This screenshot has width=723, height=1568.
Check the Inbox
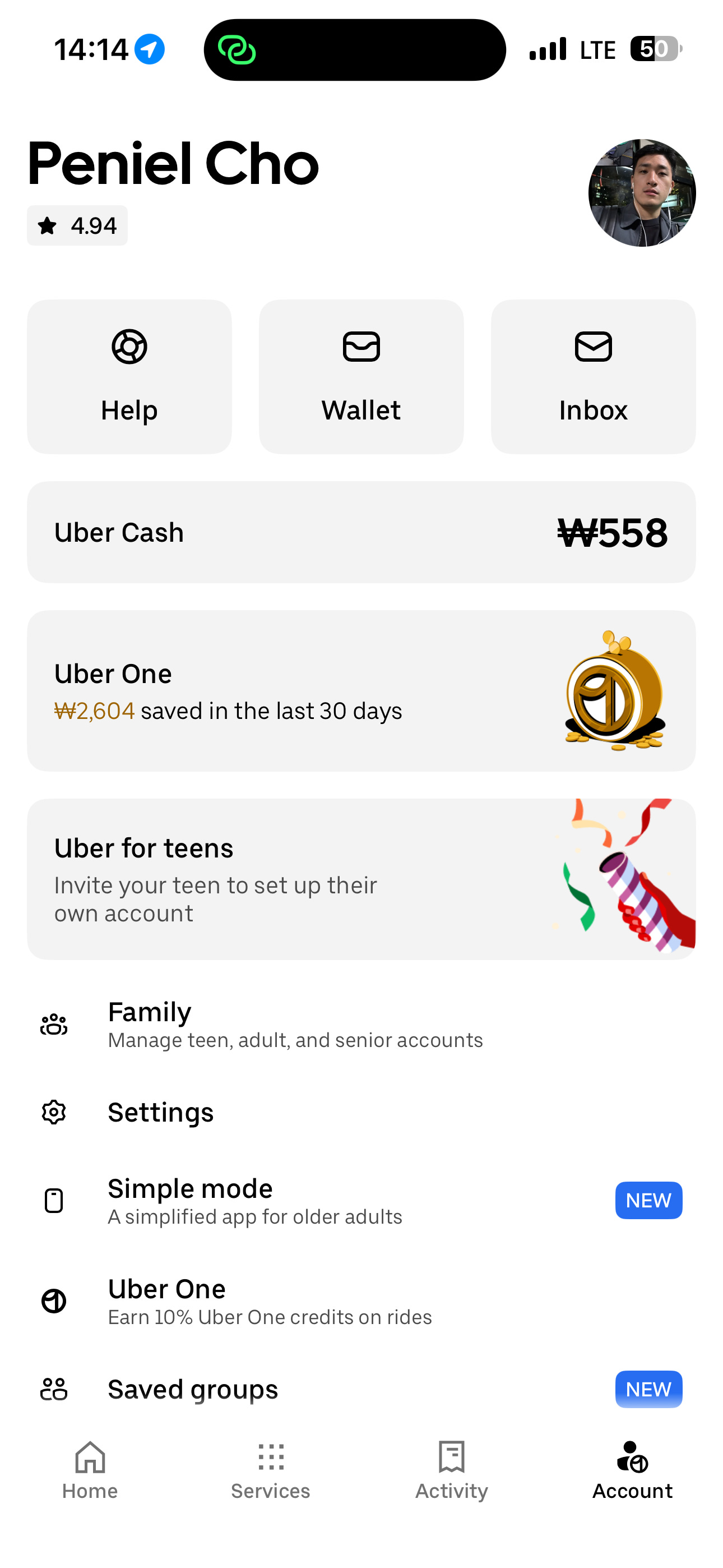pyautogui.click(x=593, y=376)
